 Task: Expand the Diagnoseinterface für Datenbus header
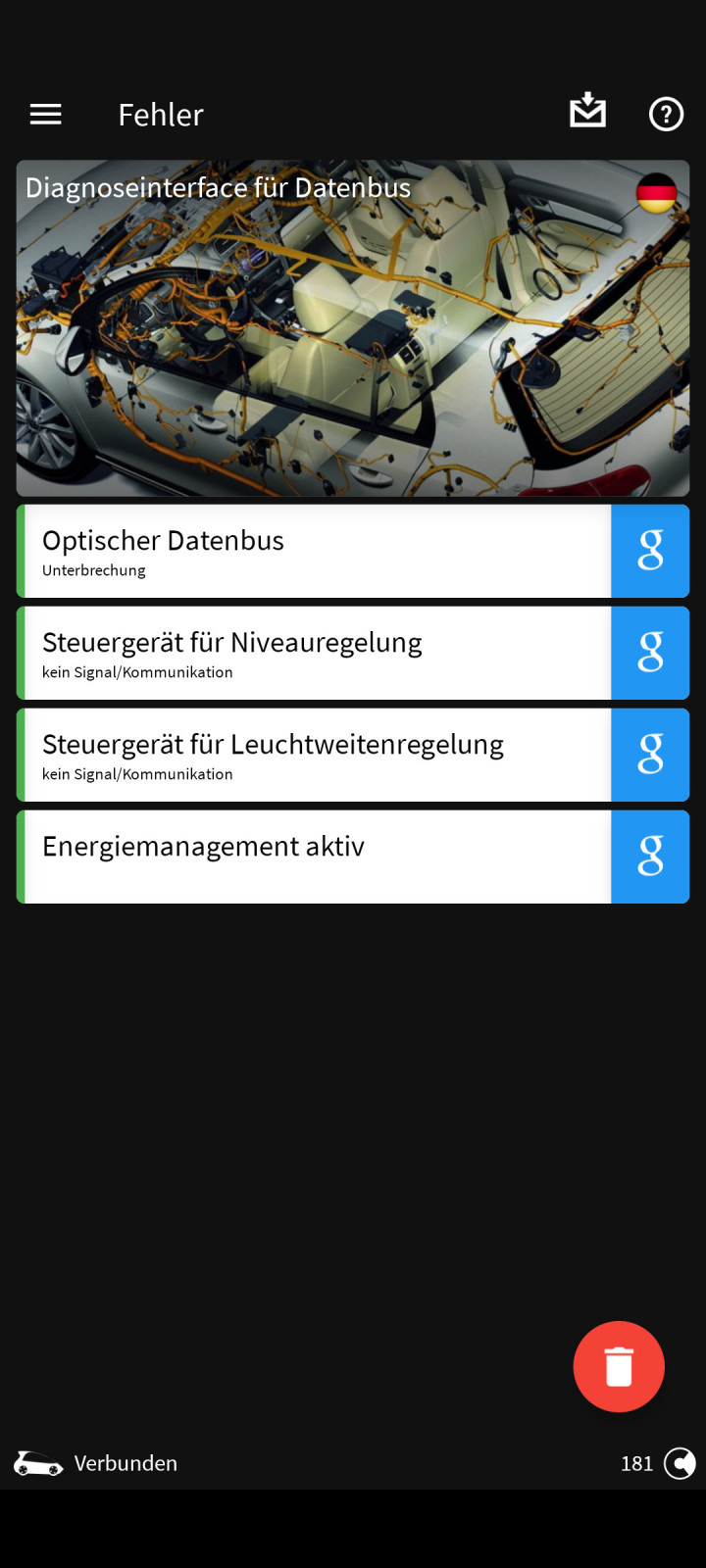pos(218,187)
